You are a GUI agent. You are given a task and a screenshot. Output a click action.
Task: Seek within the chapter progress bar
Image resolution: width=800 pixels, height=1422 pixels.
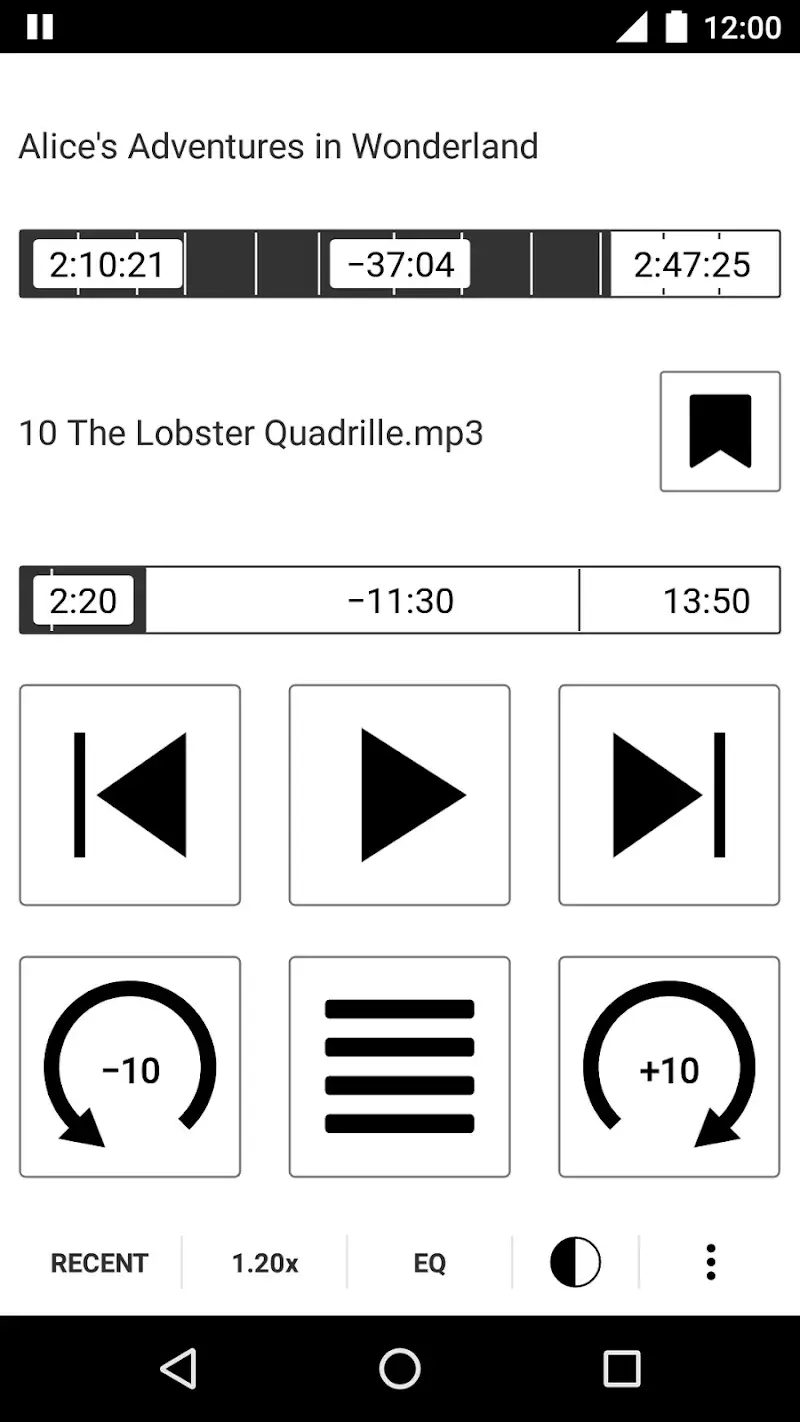coord(399,600)
